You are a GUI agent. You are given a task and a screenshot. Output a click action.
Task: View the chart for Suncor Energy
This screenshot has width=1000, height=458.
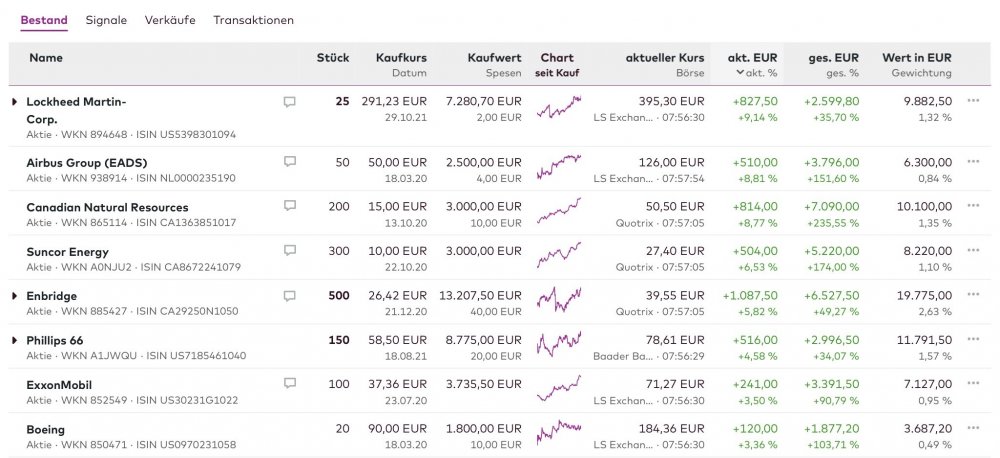pyautogui.click(x=557, y=258)
